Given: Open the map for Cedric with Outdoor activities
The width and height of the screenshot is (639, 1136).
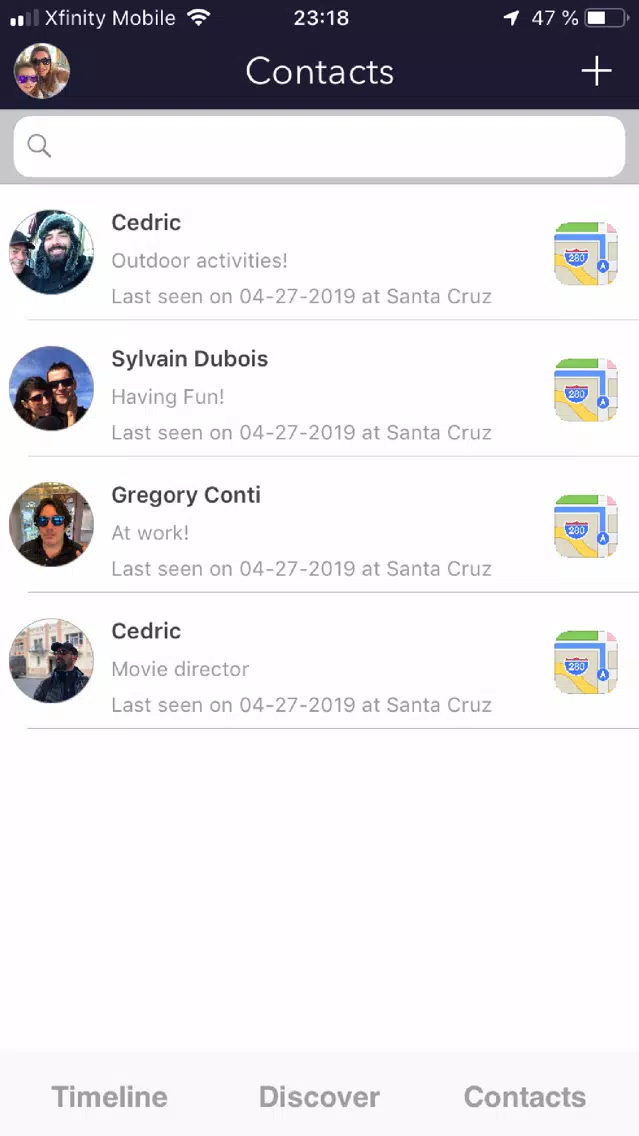Looking at the screenshot, I should pos(586,254).
